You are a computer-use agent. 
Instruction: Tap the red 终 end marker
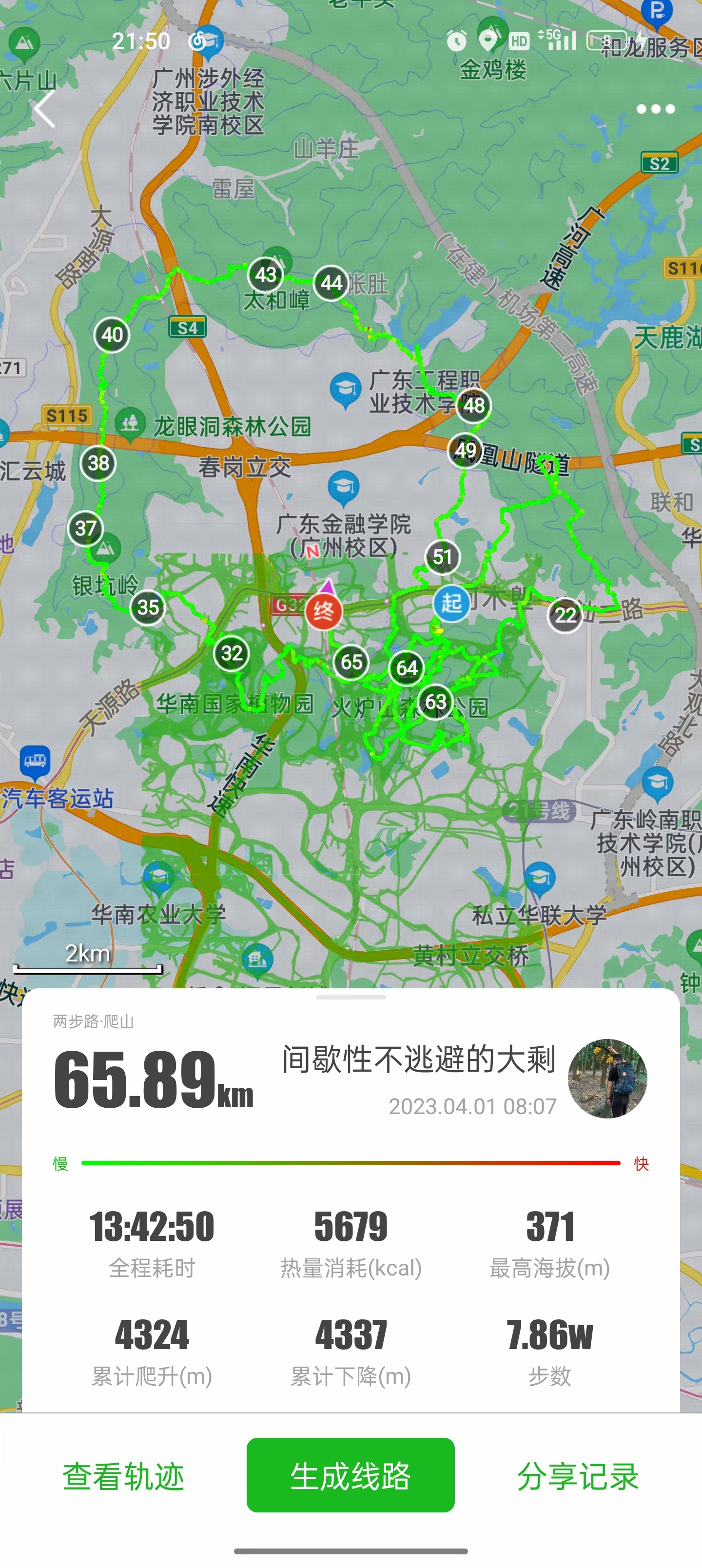[x=323, y=610]
